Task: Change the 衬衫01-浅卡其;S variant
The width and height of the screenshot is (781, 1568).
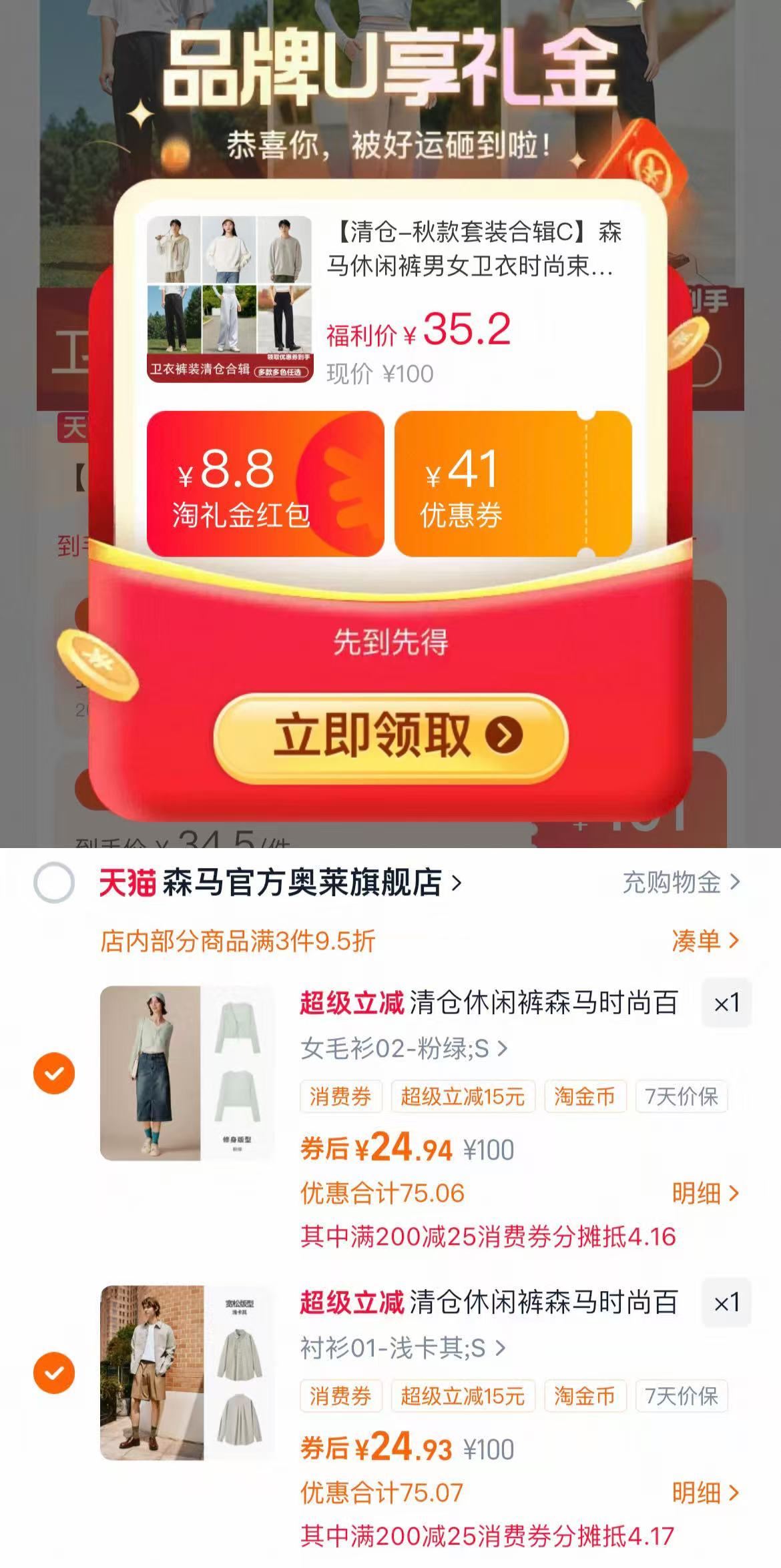Action: 402,1348
